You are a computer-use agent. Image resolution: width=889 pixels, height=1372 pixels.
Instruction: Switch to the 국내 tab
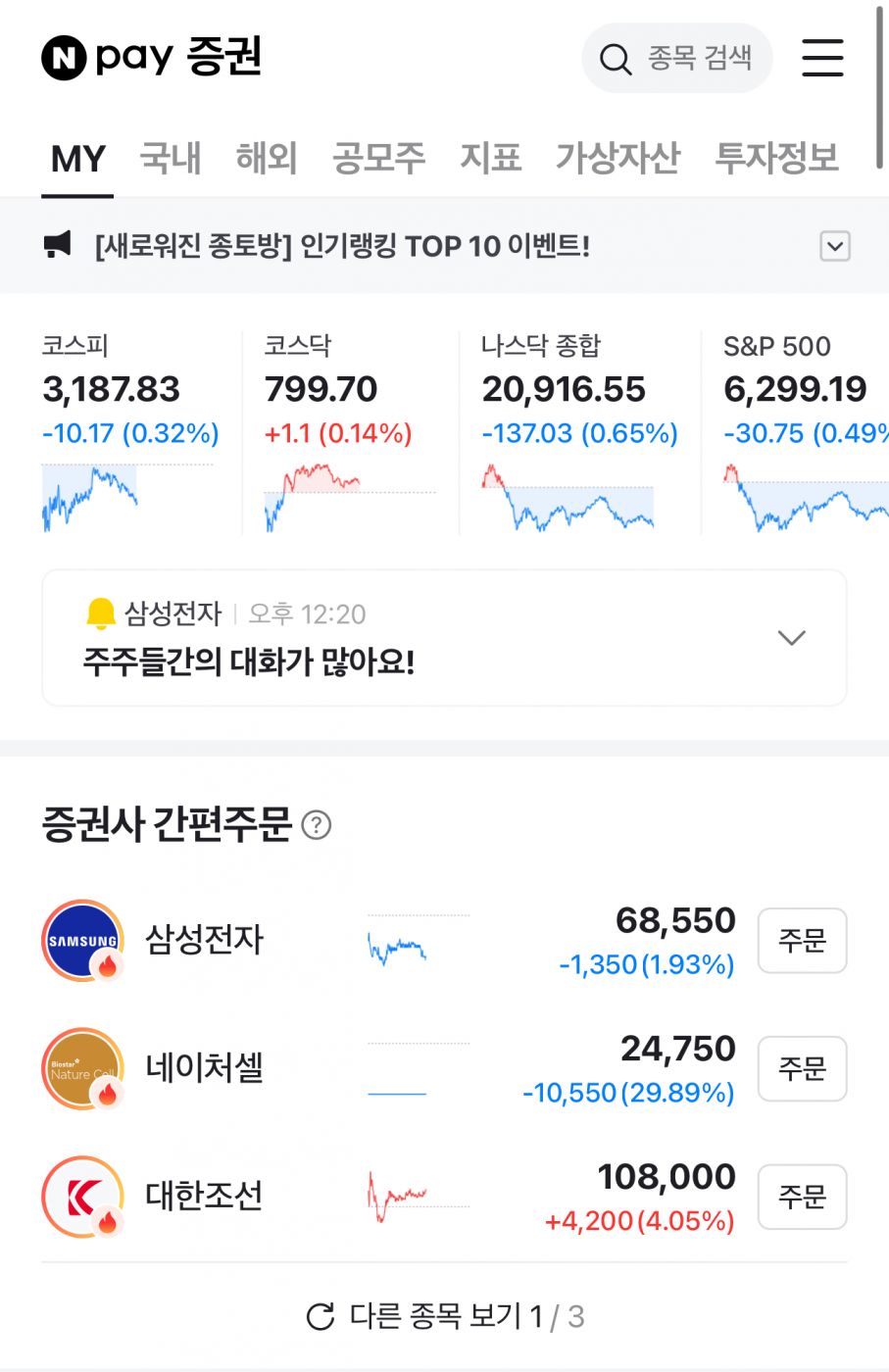171,158
